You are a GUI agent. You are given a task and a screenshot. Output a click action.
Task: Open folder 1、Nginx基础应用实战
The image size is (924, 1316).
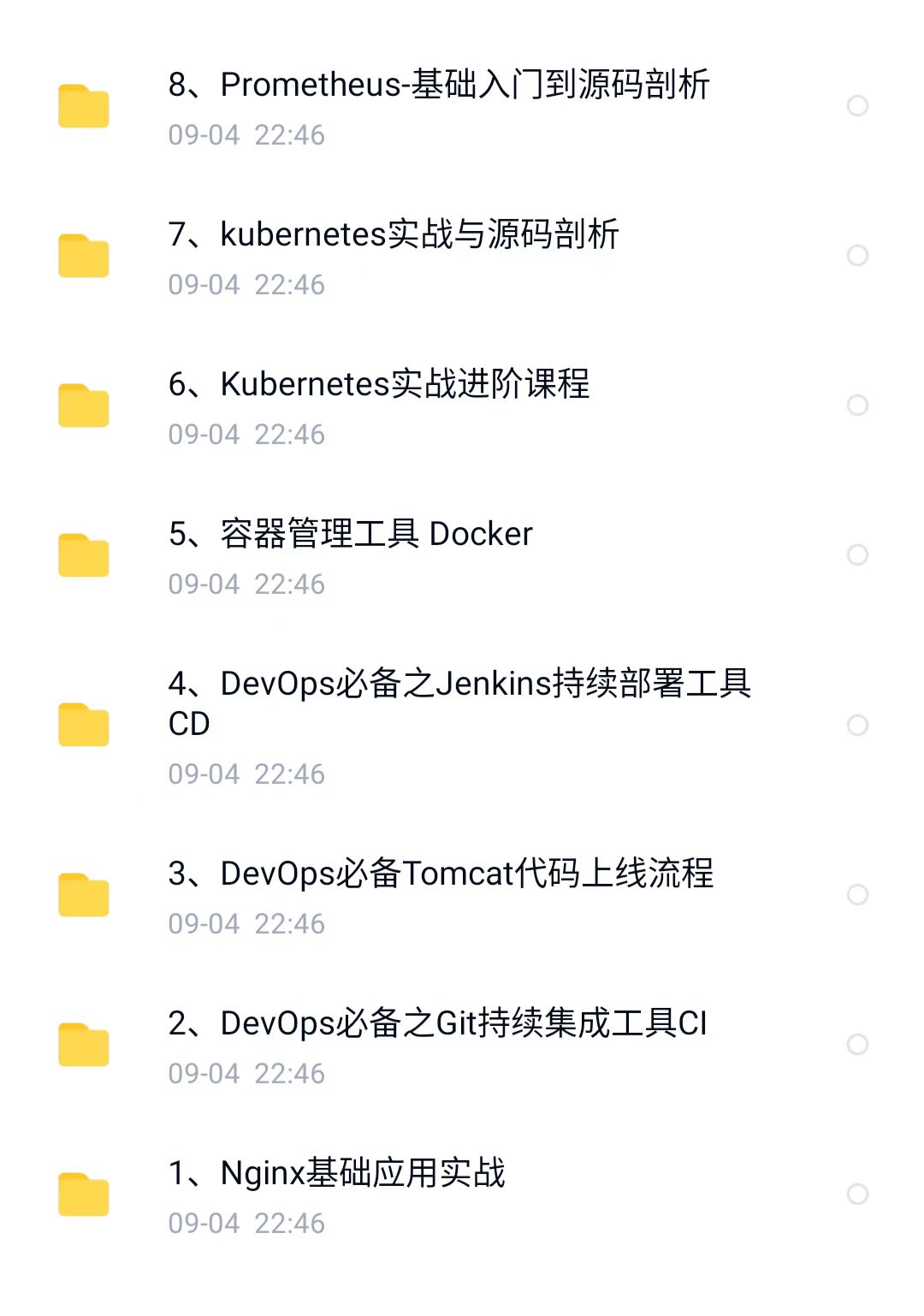click(x=338, y=1176)
